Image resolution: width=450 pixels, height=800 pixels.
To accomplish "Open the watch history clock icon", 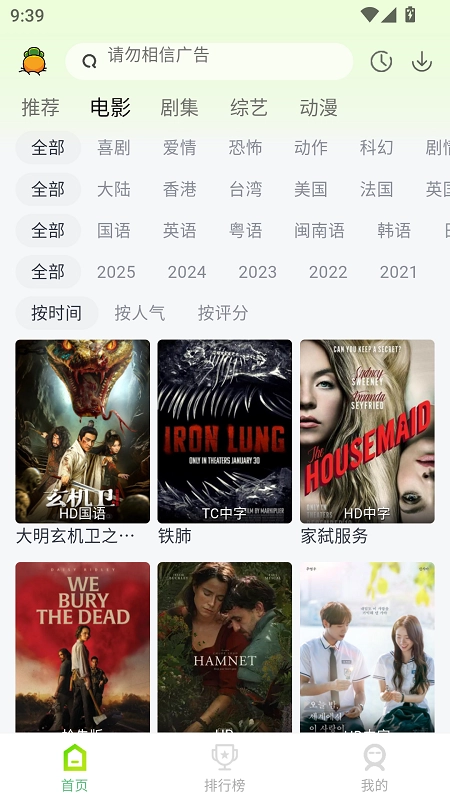I will 381,62.
